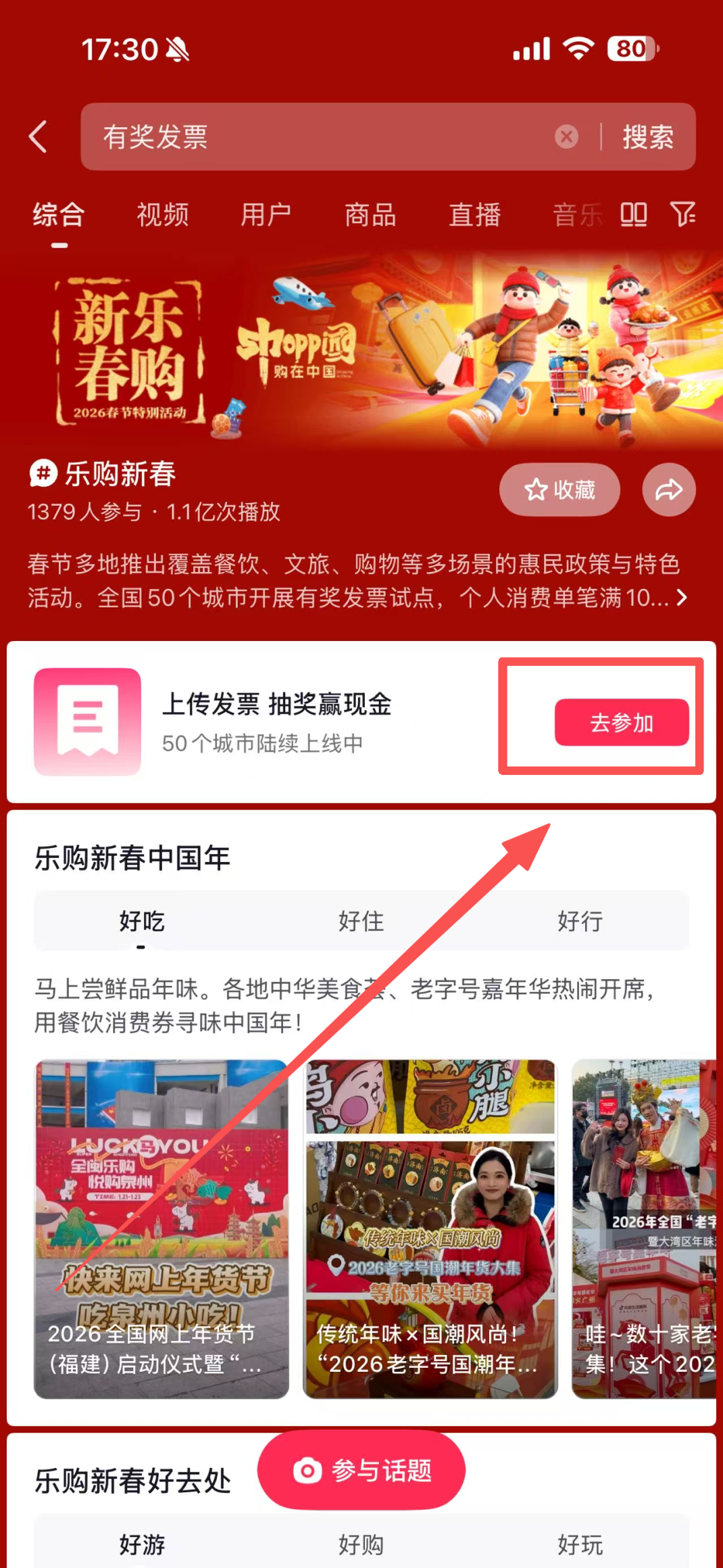
Task: Go back using the top-left arrow
Action: pos(39,137)
